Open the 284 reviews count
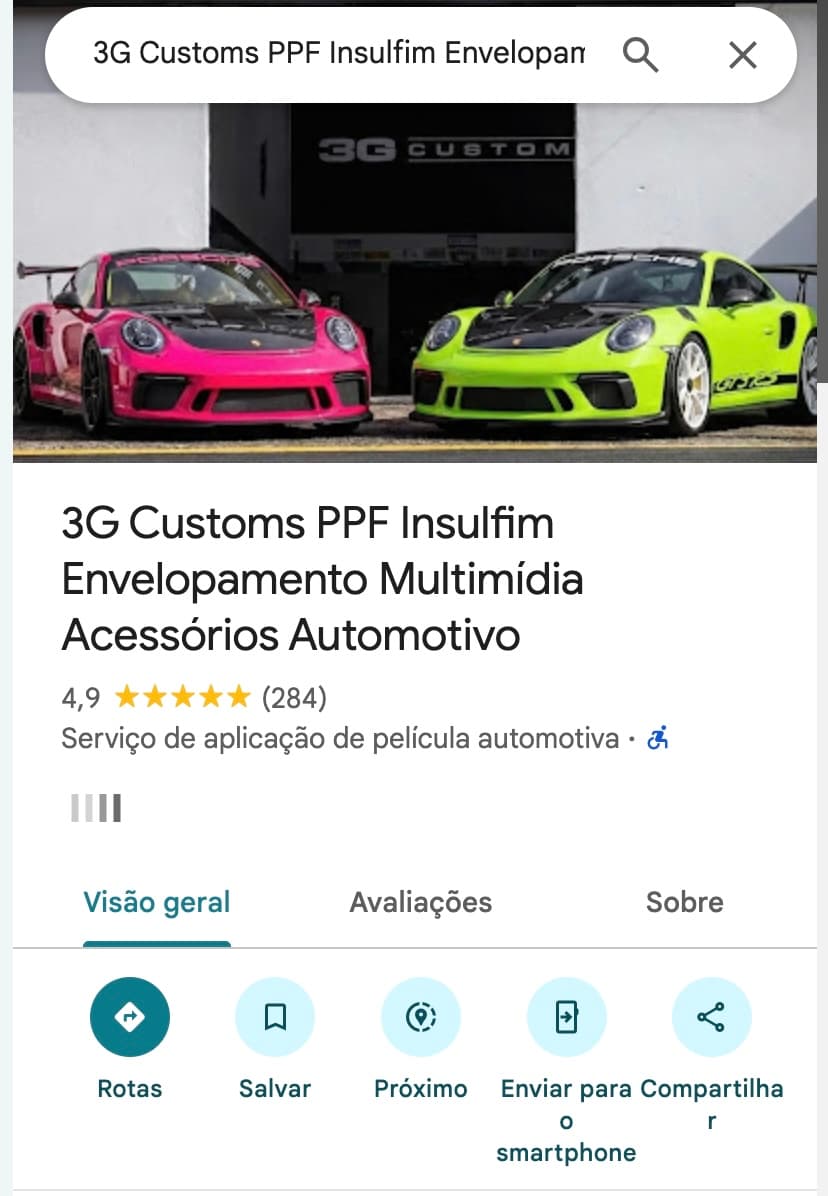 pos(294,697)
